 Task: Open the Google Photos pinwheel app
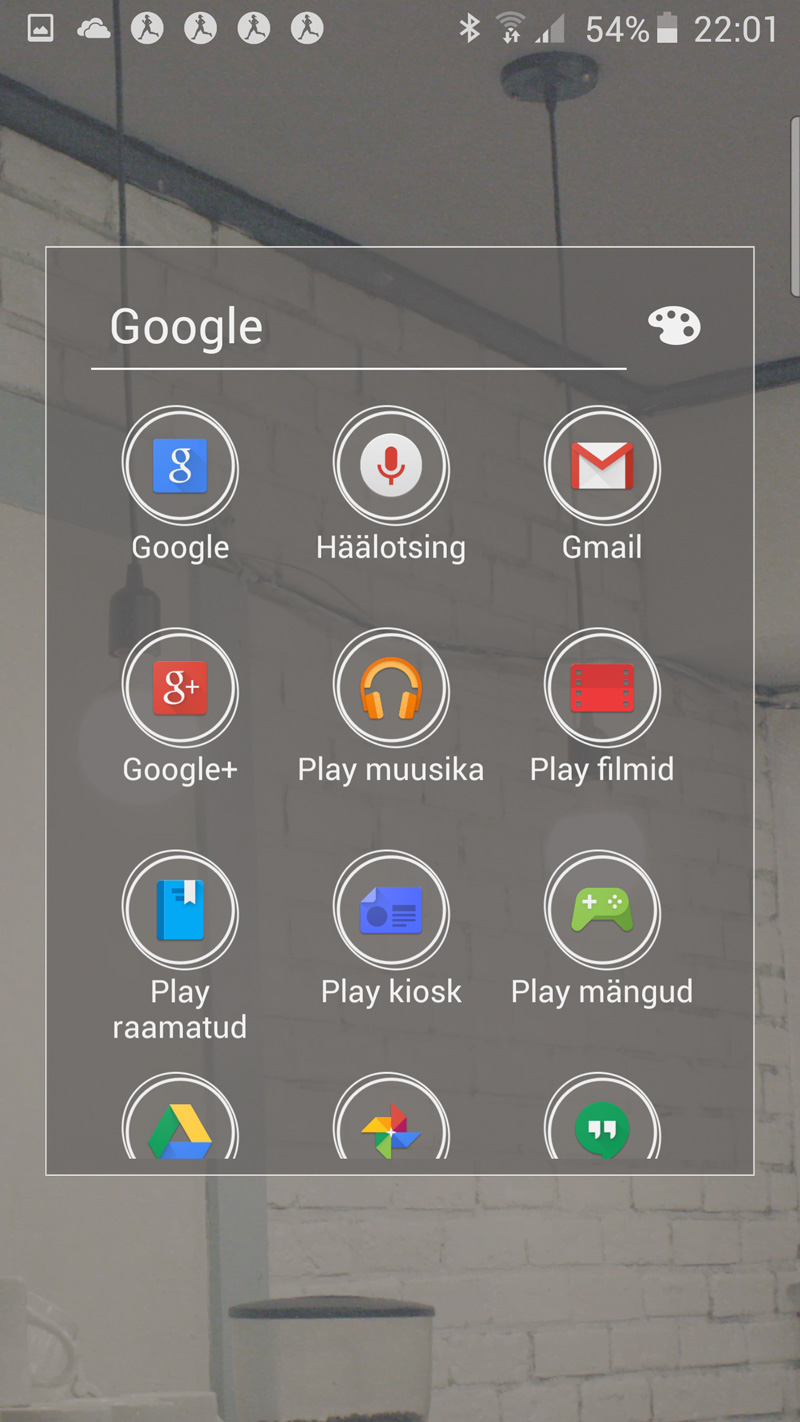click(x=391, y=1117)
